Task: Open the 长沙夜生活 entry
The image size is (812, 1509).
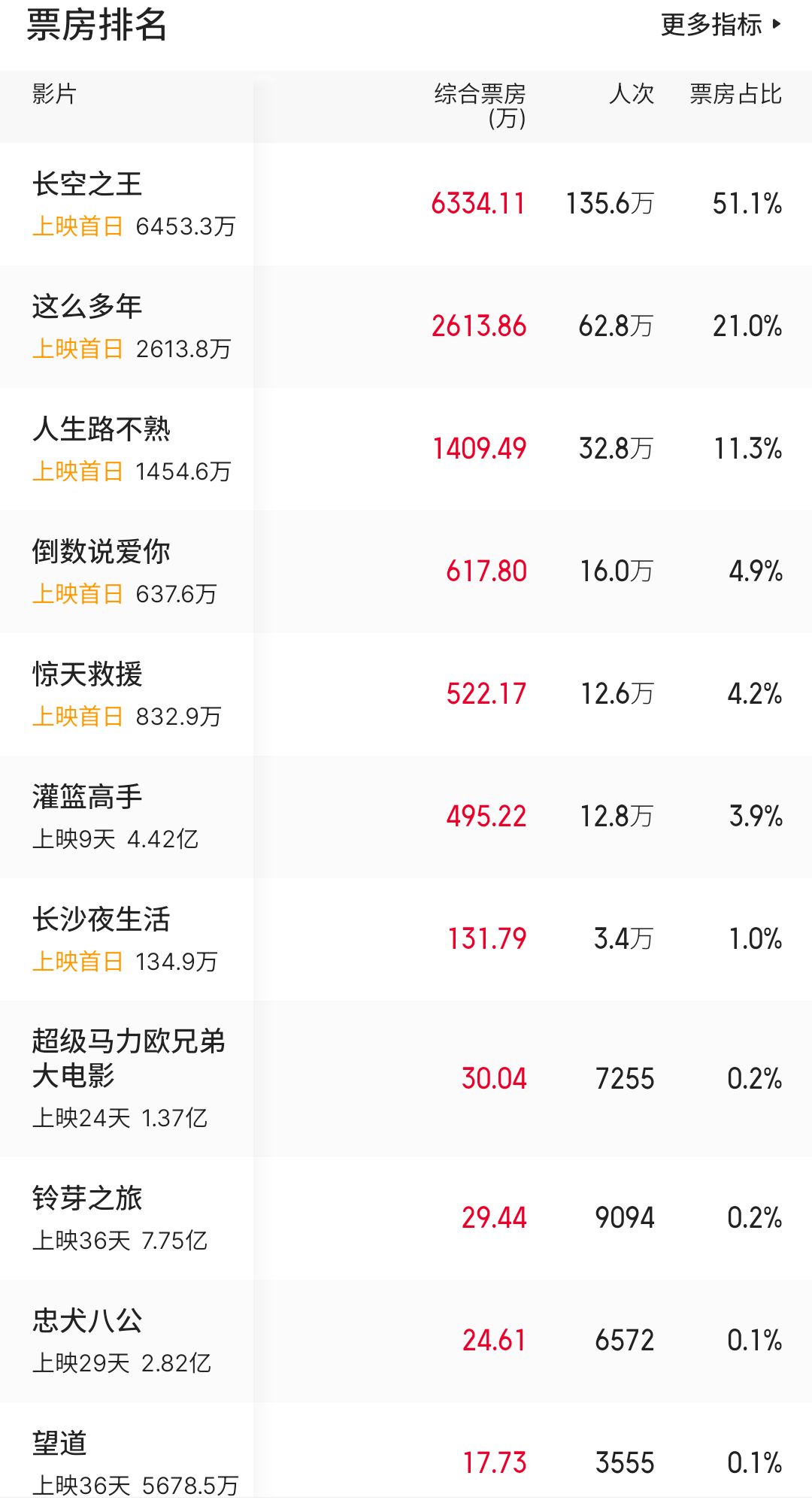Action: (x=406, y=939)
